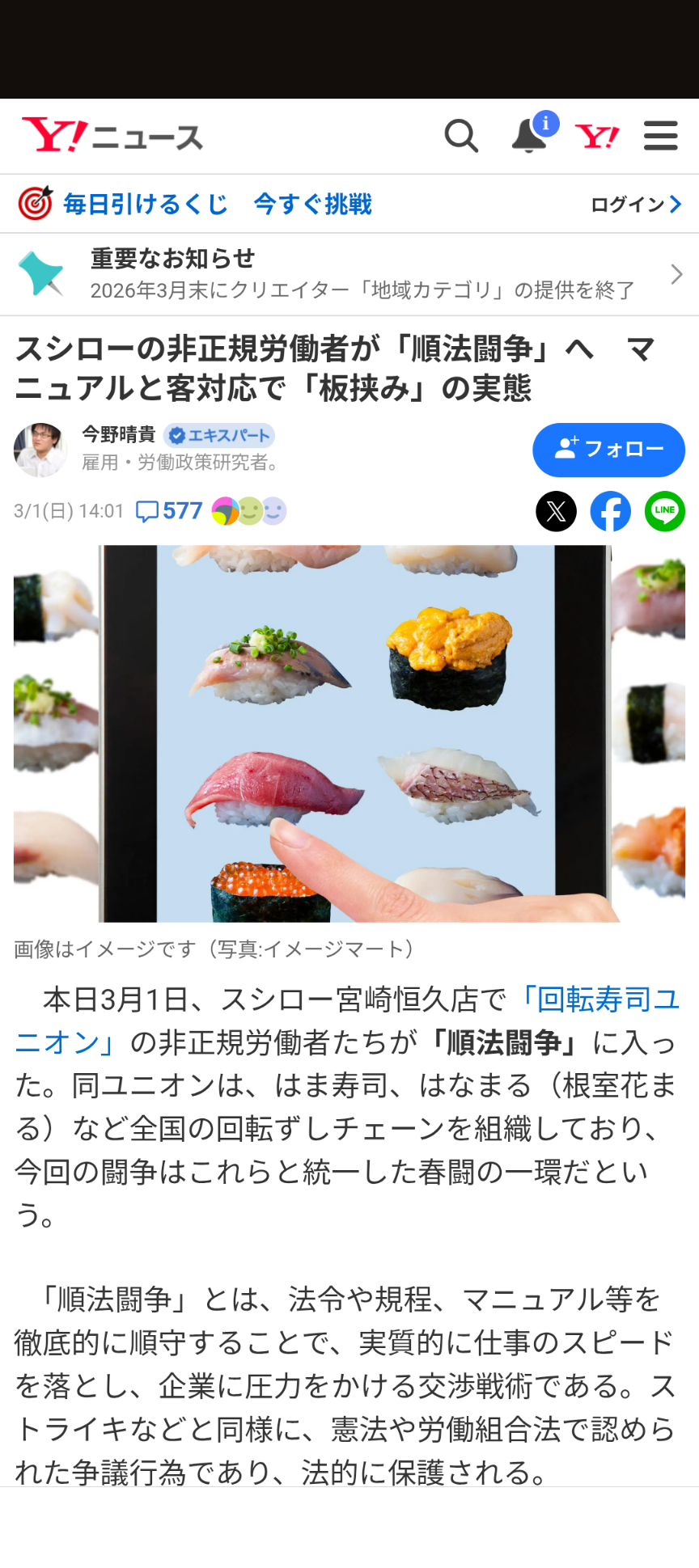699x1568 pixels.
Task: Tap the reaction emoji icons beside the comment count
Action: coord(249,511)
